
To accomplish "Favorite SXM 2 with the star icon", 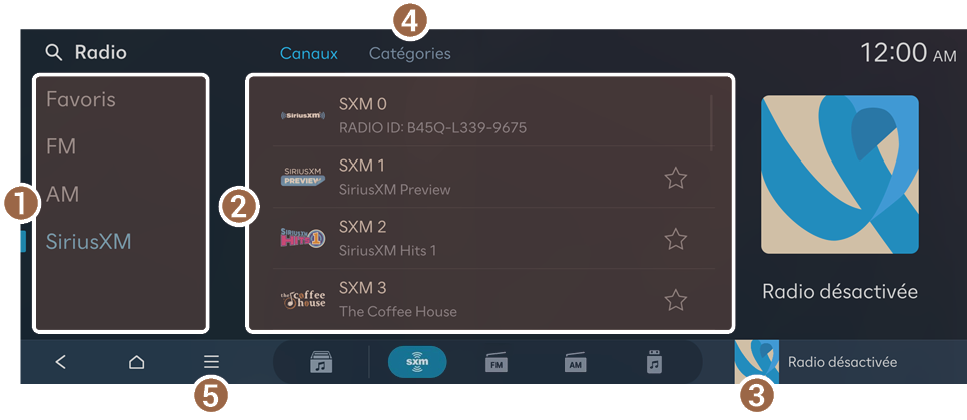I will [676, 239].
